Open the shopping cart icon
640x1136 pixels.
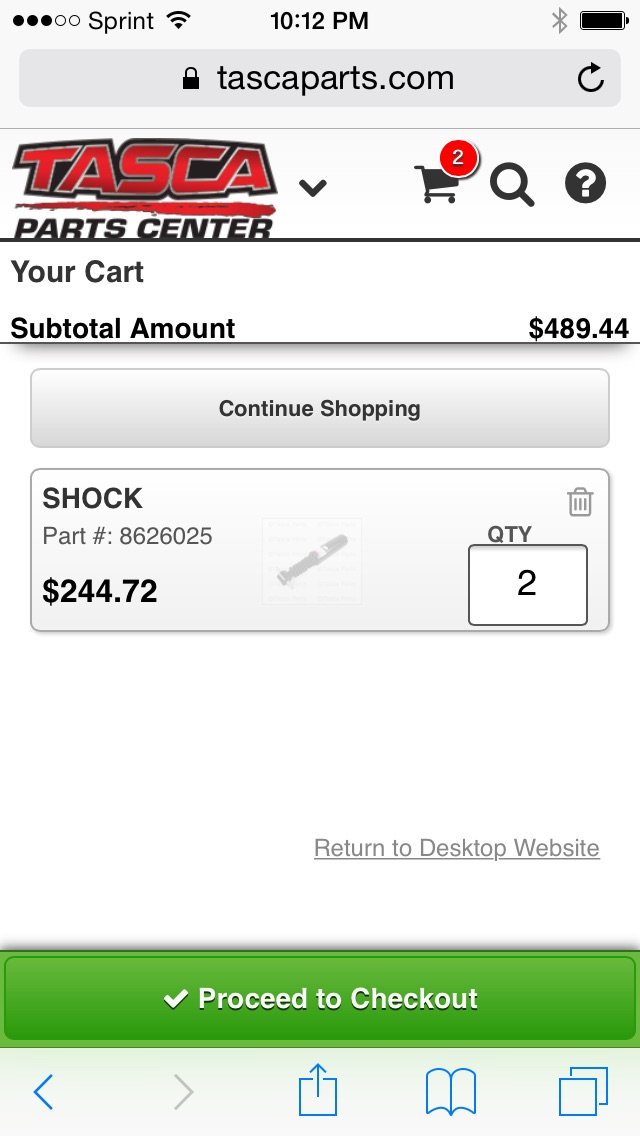pyautogui.click(x=438, y=184)
